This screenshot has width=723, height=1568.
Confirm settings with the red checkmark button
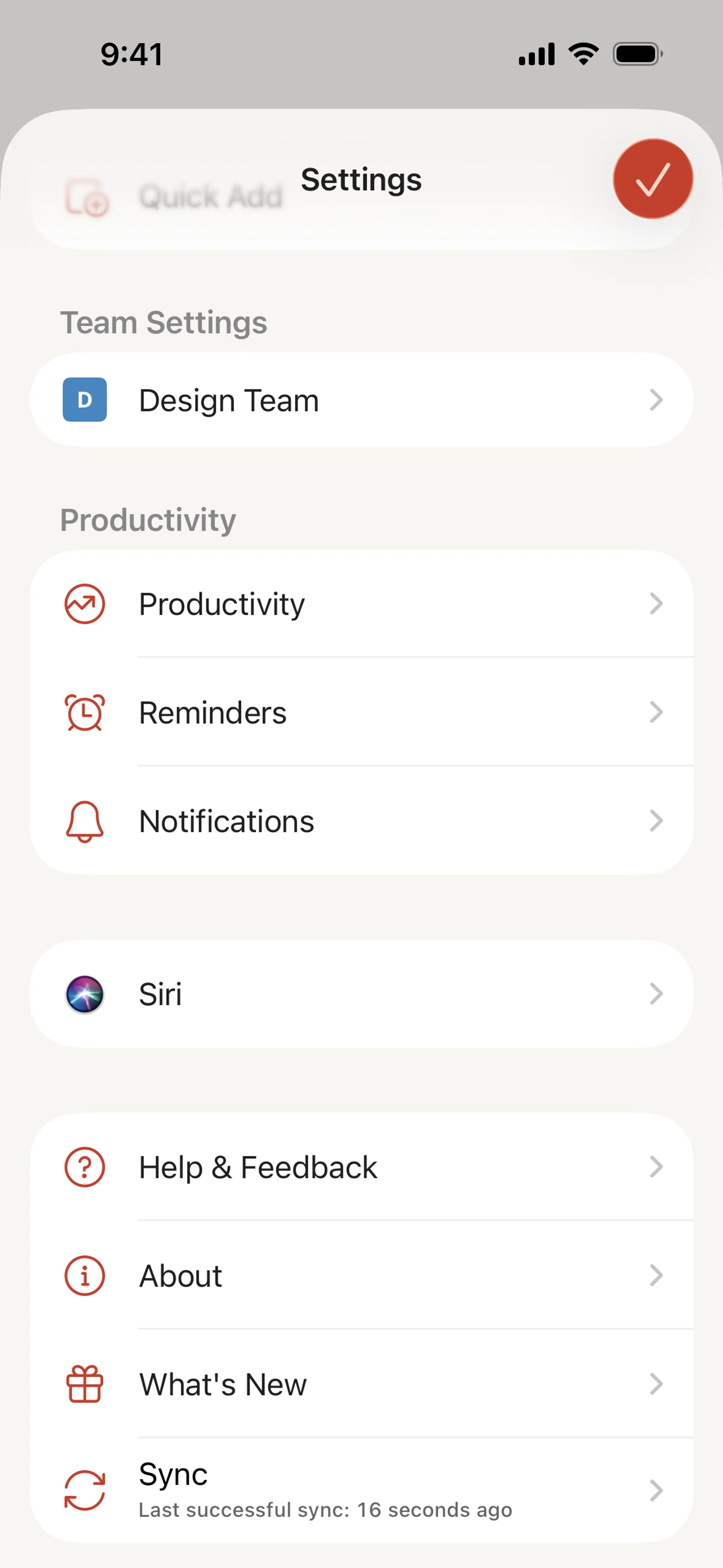click(x=653, y=179)
